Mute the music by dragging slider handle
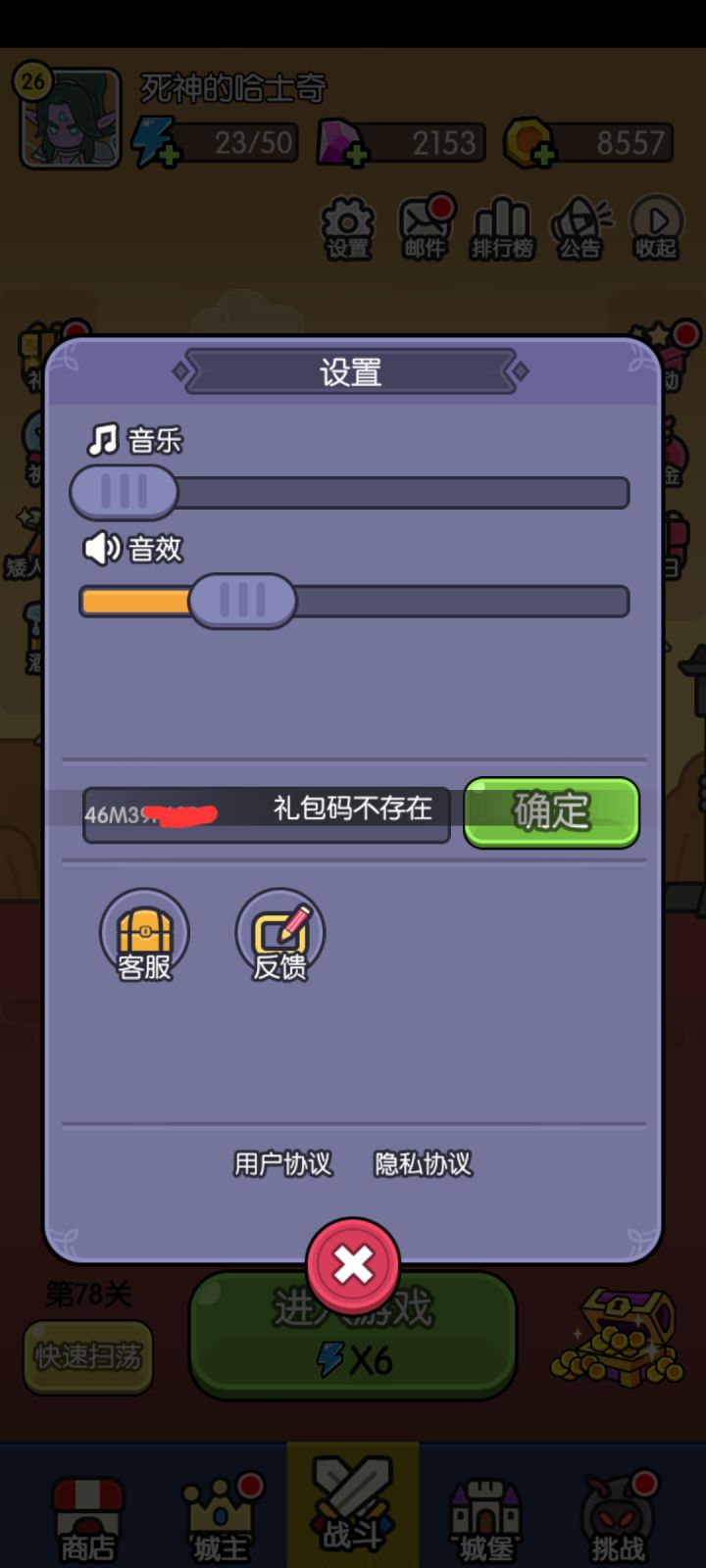Screen dimensions: 706x1568 (x=123, y=492)
